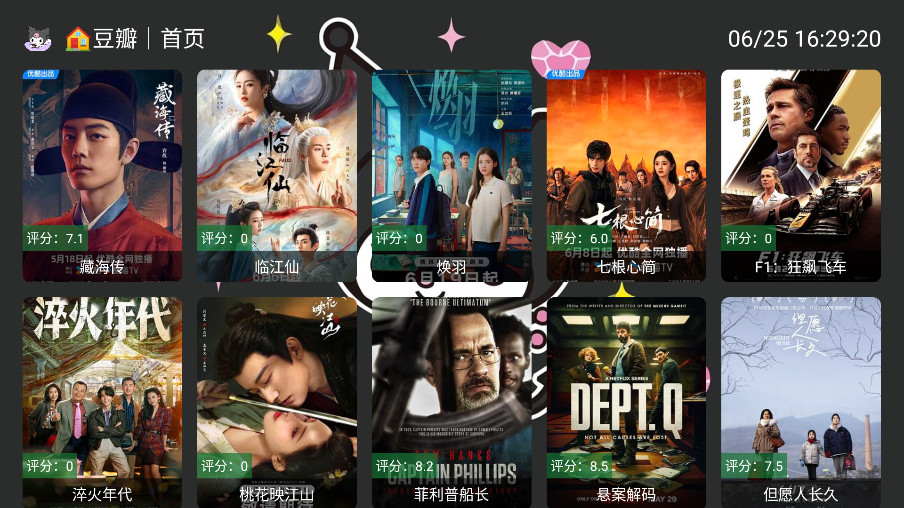Open the 临江仙 drama card

(x=276, y=175)
